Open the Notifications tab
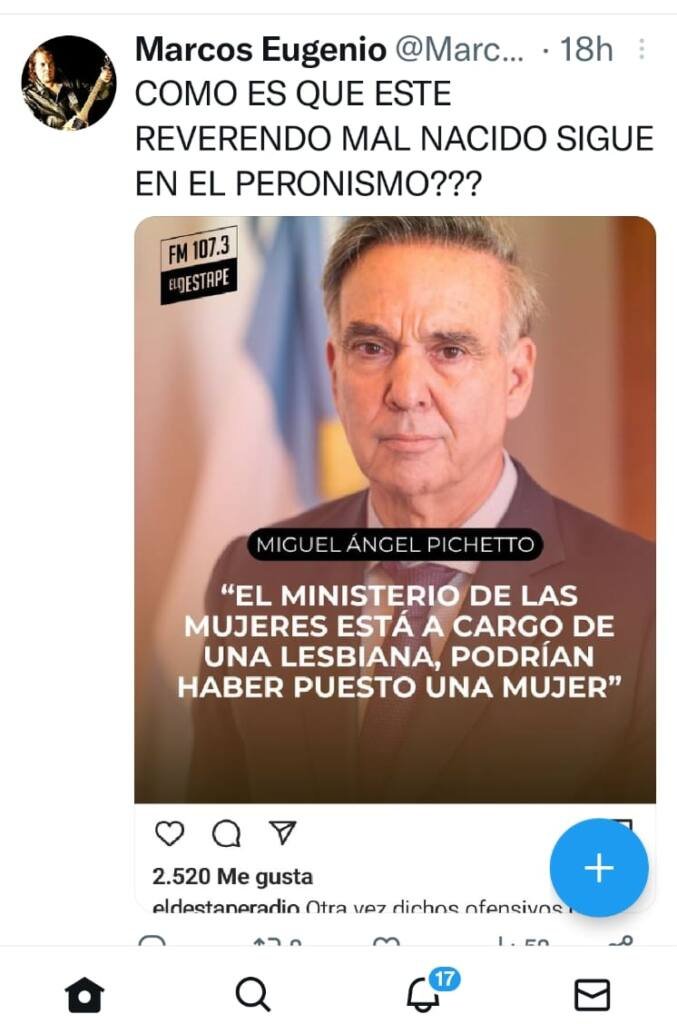Screen dimensions: 677x1024 (424, 992)
